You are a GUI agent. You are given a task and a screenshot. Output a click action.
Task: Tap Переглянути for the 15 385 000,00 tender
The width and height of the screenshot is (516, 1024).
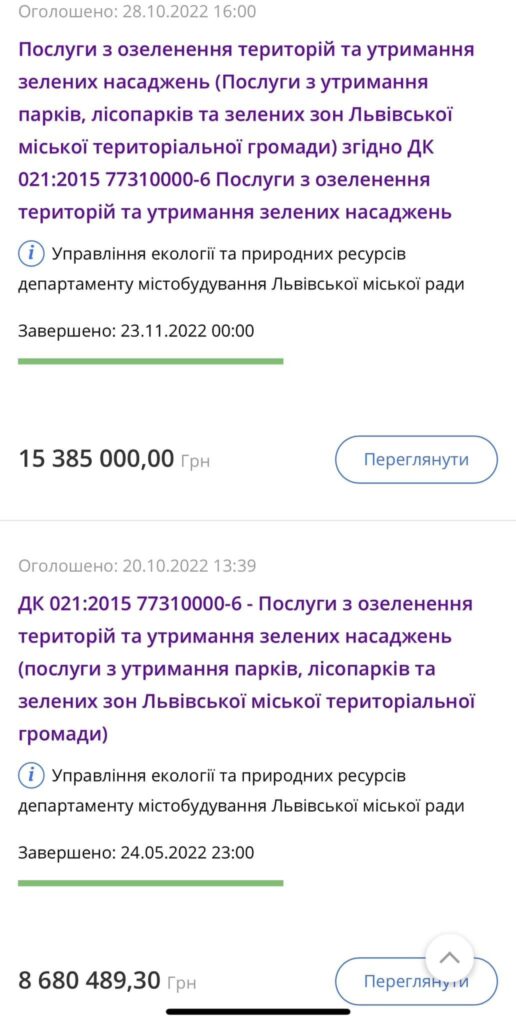click(x=416, y=459)
